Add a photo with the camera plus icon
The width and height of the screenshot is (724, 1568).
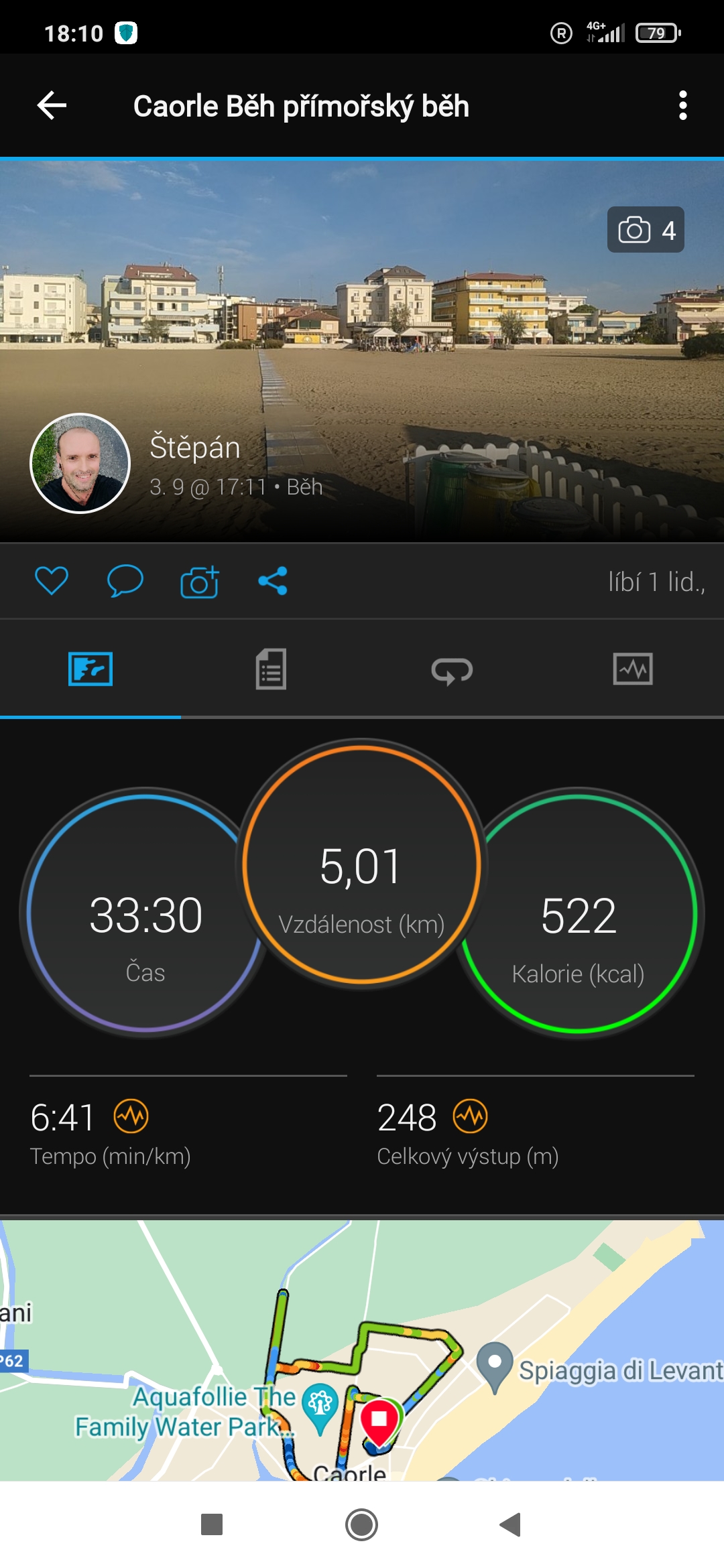200,581
